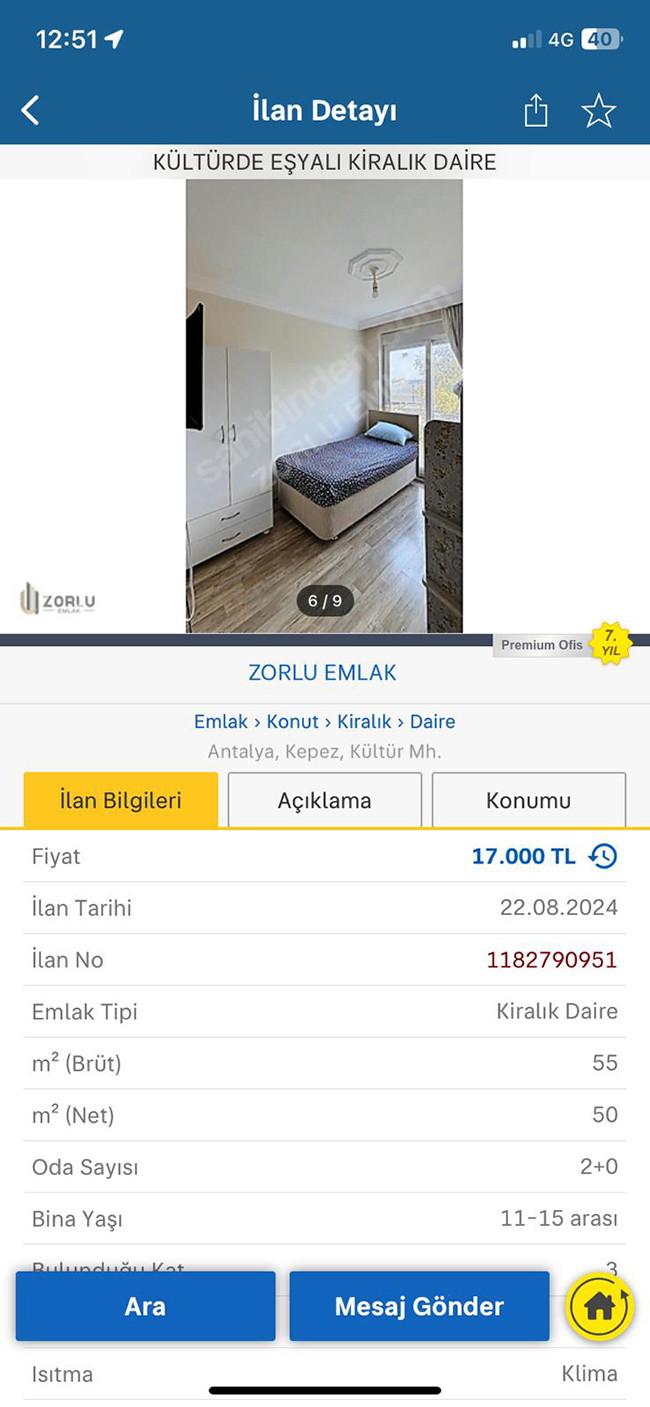Add this listing to favorites

tap(598, 110)
